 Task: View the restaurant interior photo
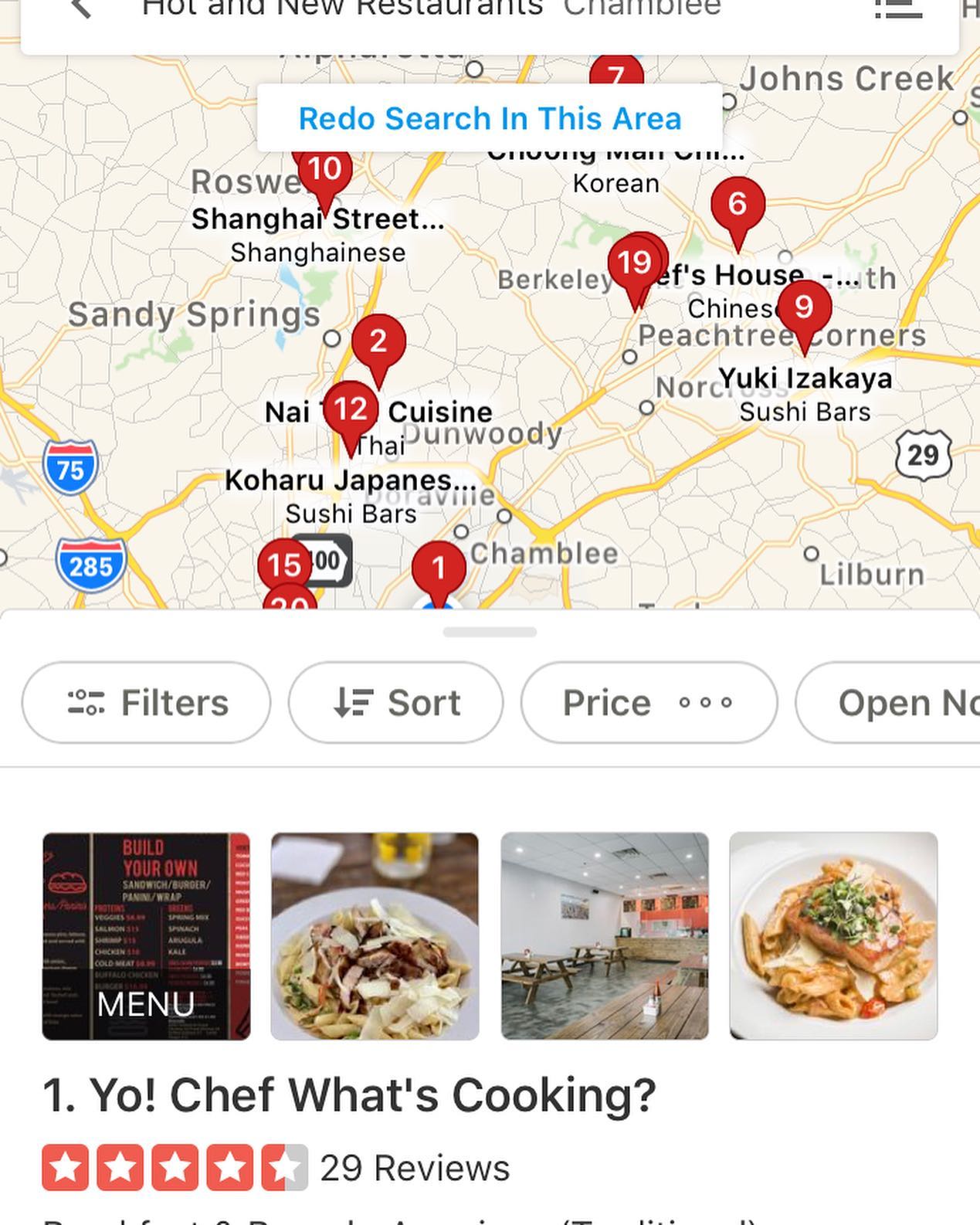(x=605, y=936)
